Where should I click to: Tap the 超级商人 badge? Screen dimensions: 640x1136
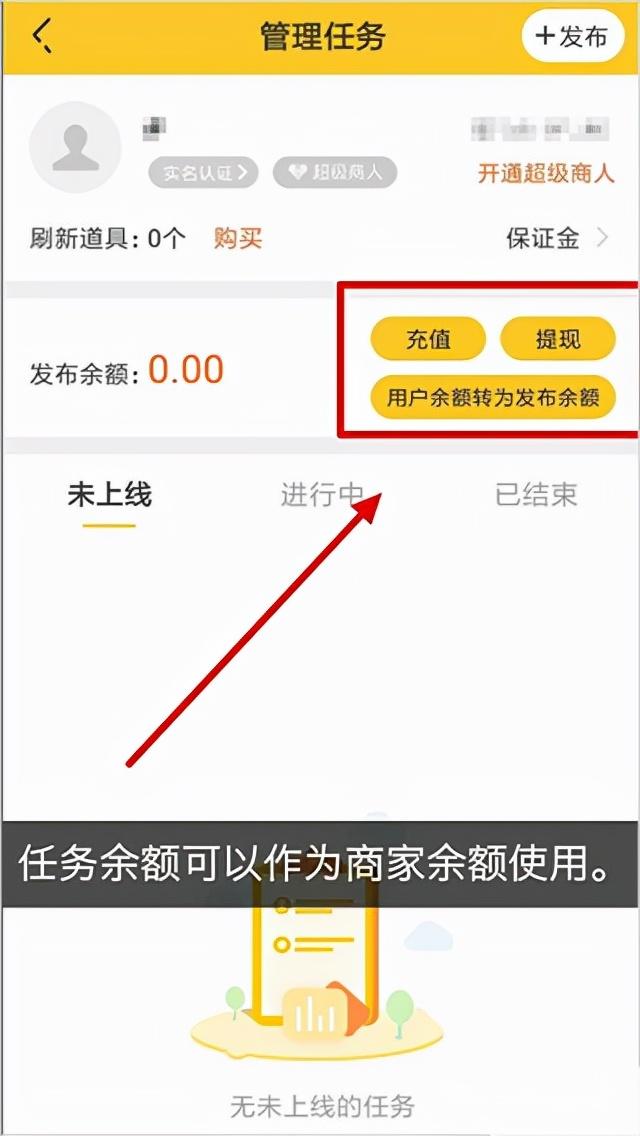pos(335,173)
